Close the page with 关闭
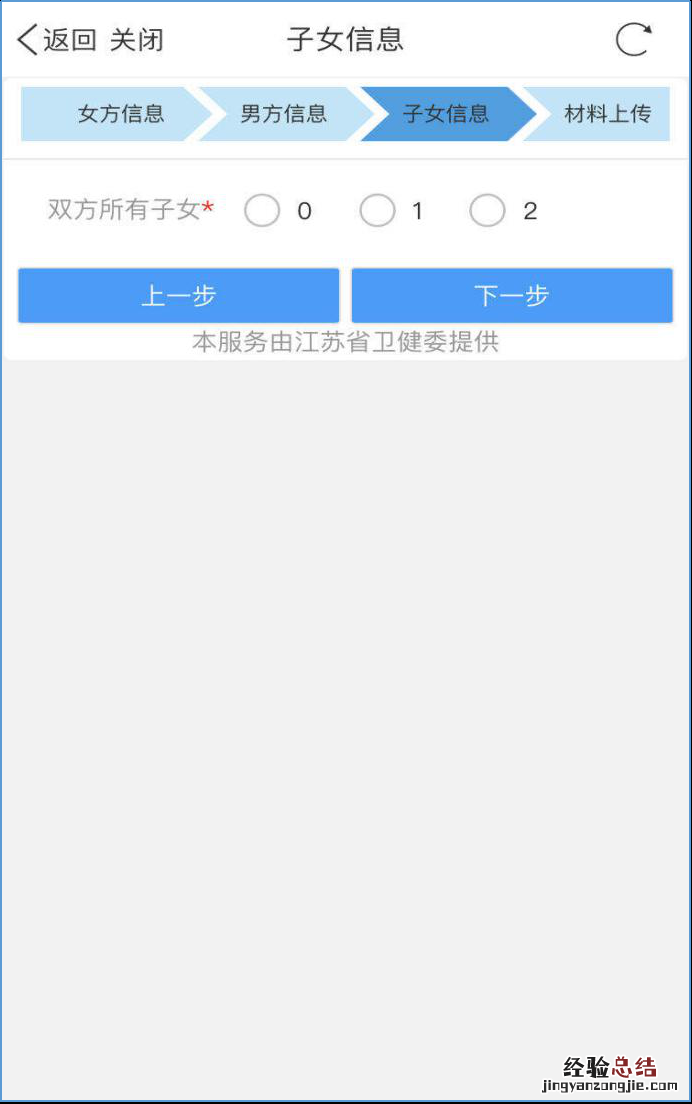The height and width of the screenshot is (1104, 692). tap(136, 40)
